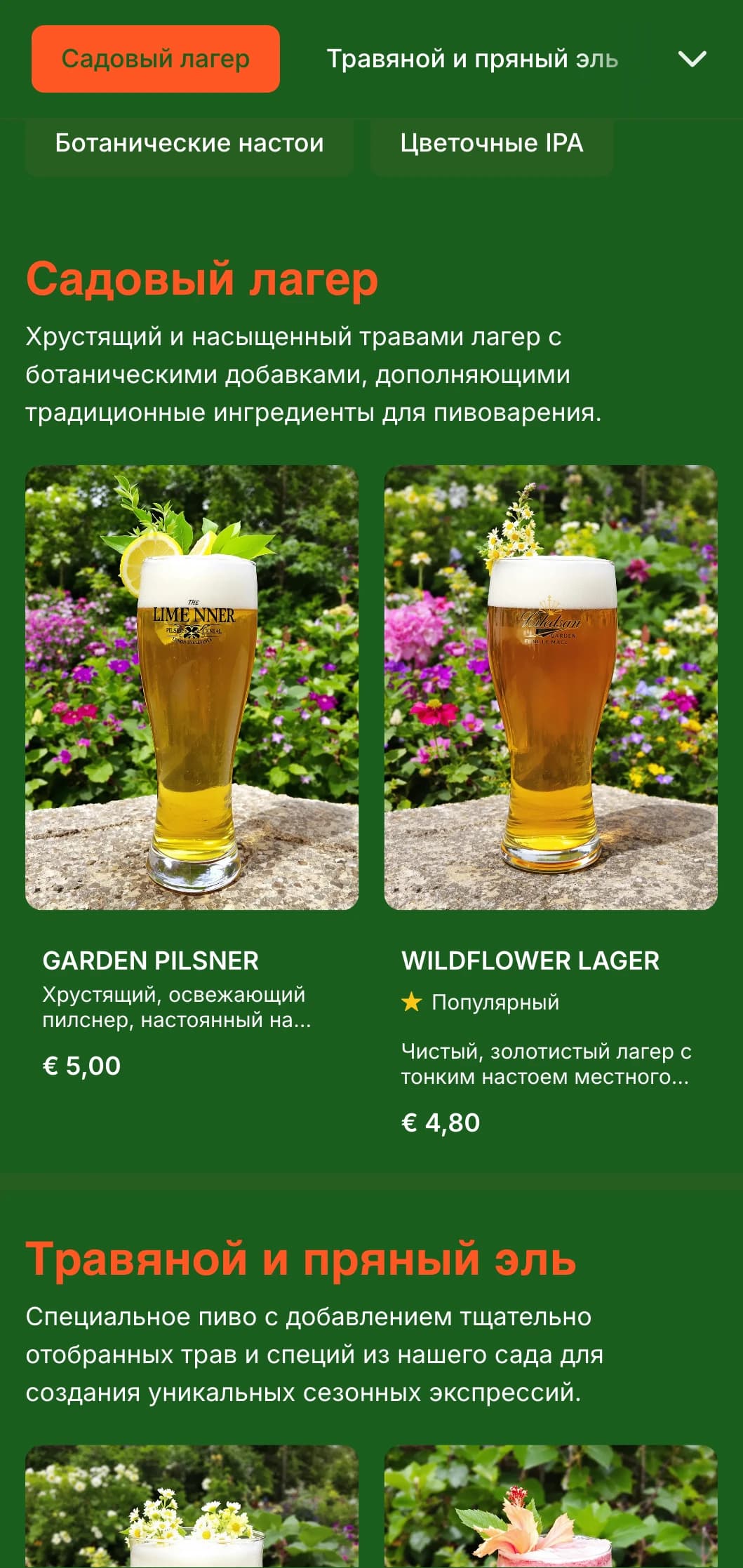Open the beer card with daisy garnish
The width and height of the screenshot is (743, 1568).
[192, 1508]
